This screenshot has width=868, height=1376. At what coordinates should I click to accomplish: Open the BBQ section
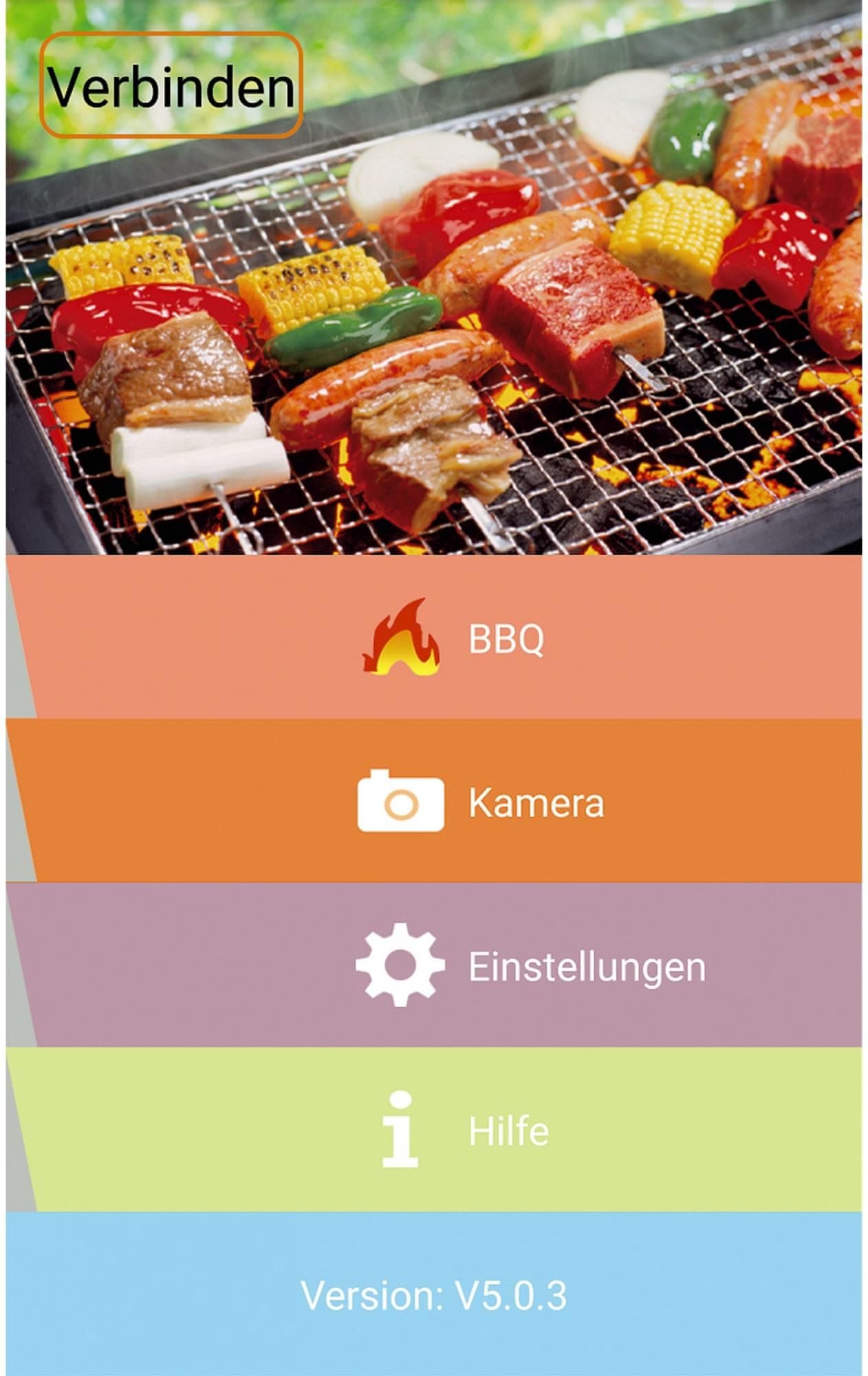[454, 638]
